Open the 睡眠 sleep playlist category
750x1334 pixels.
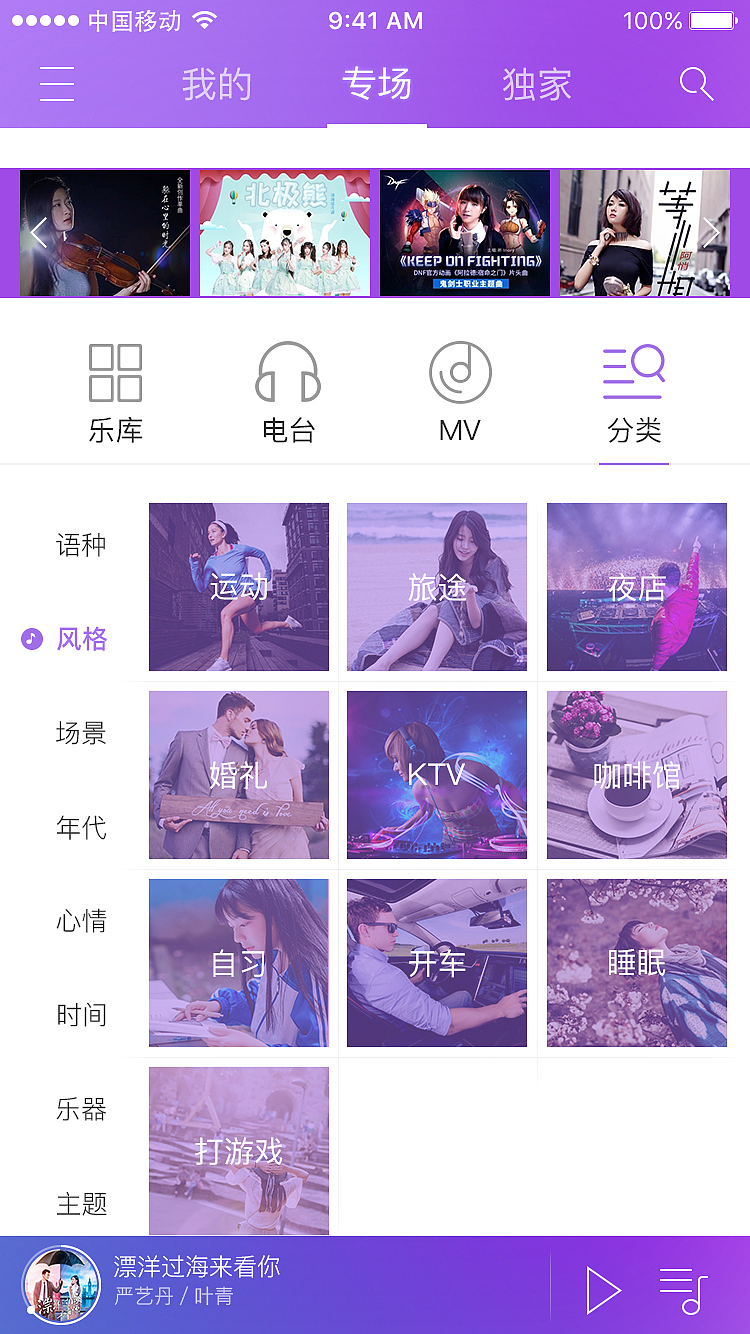point(637,962)
